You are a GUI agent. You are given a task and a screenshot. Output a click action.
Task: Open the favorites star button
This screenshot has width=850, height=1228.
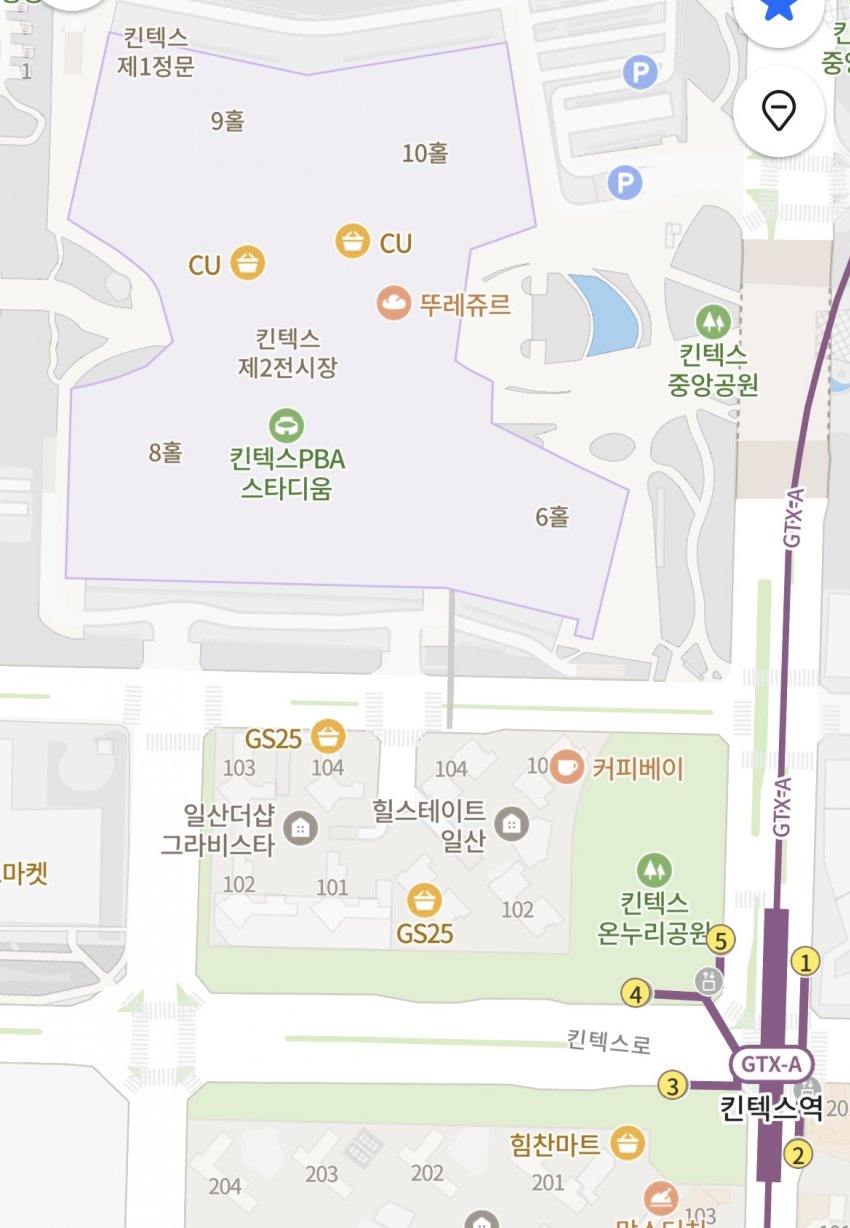click(x=778, y=12)
